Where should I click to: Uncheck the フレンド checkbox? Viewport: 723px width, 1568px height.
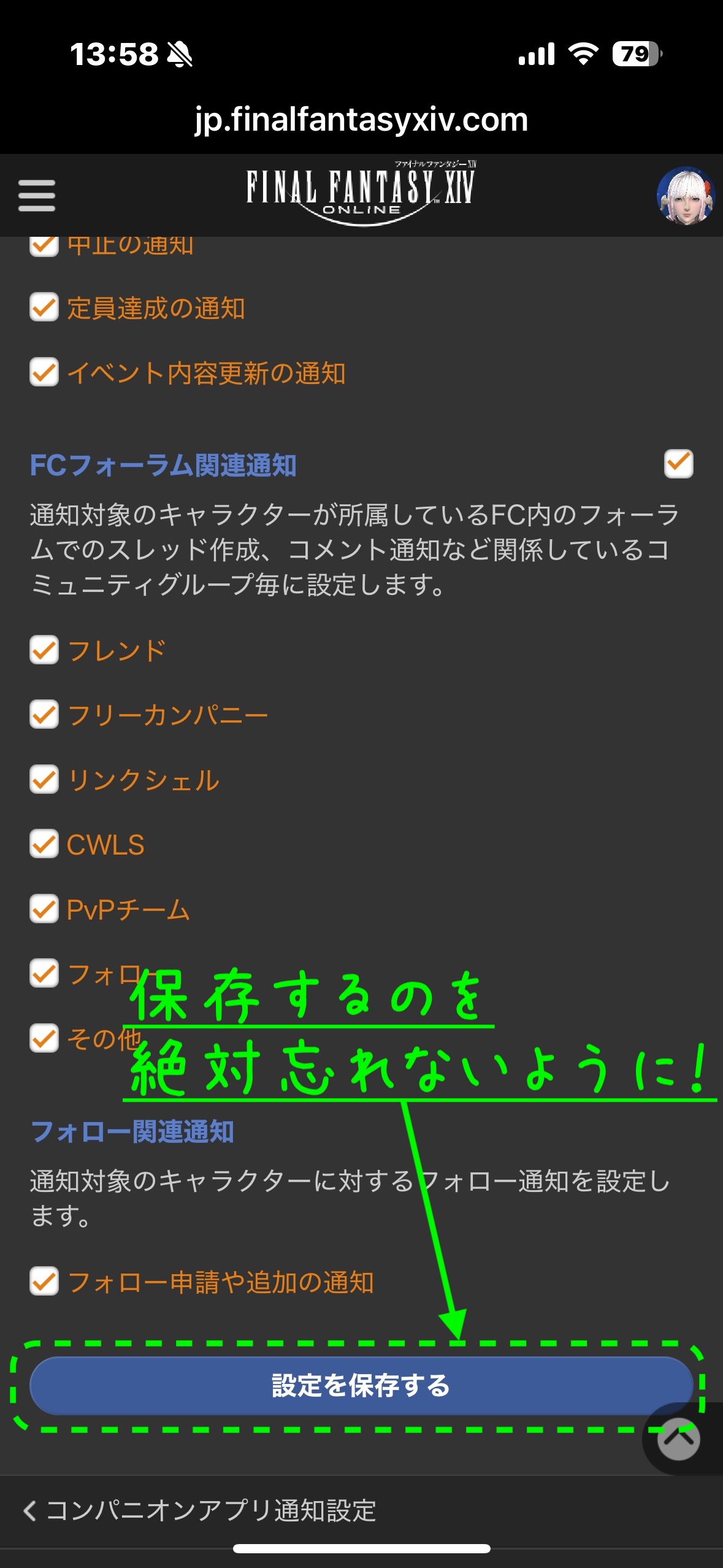(44, 650)
